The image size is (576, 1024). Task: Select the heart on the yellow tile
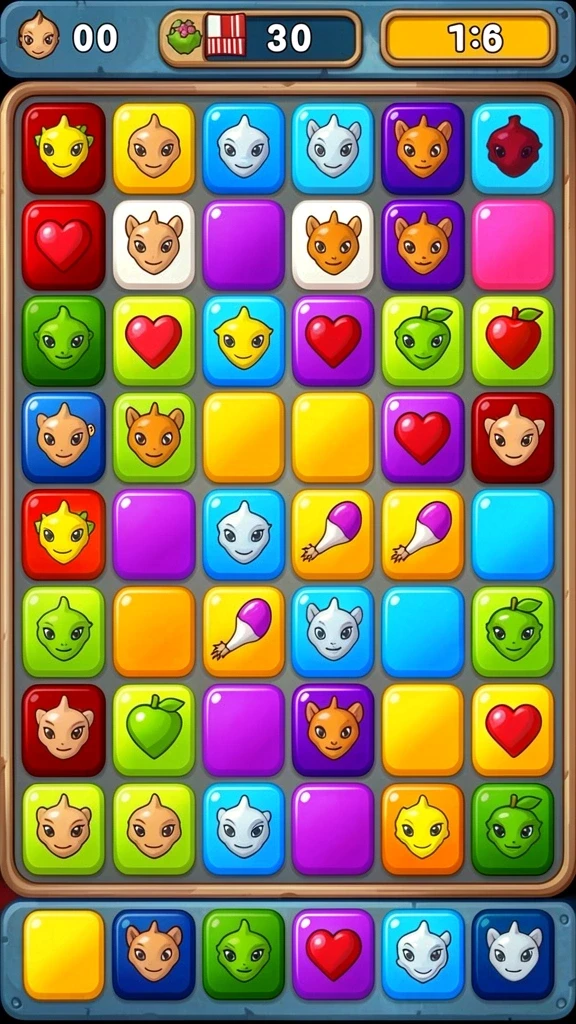pos(513,729)
